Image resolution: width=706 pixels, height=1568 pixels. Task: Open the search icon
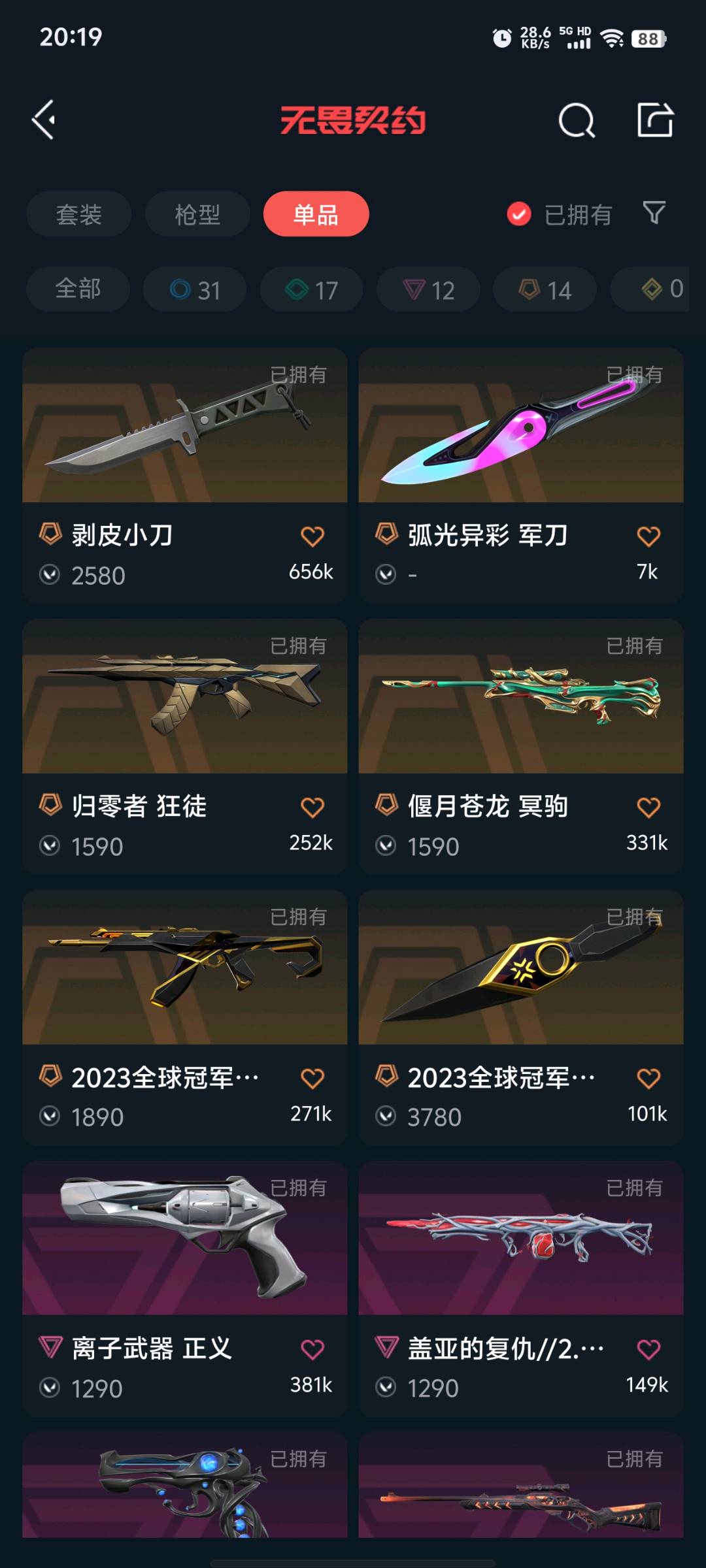(576, 120)
